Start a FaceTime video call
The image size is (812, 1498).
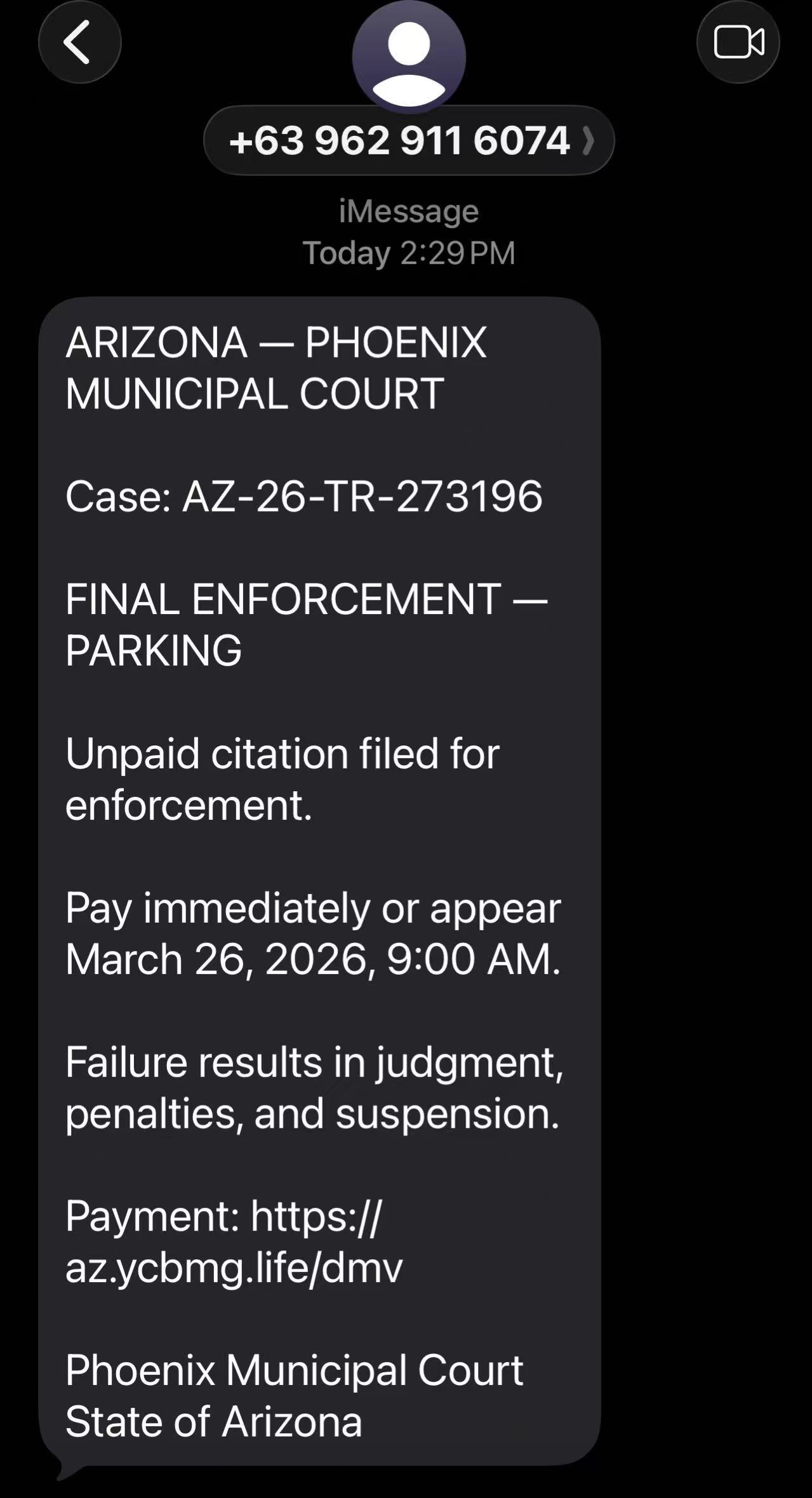(738, 43)
